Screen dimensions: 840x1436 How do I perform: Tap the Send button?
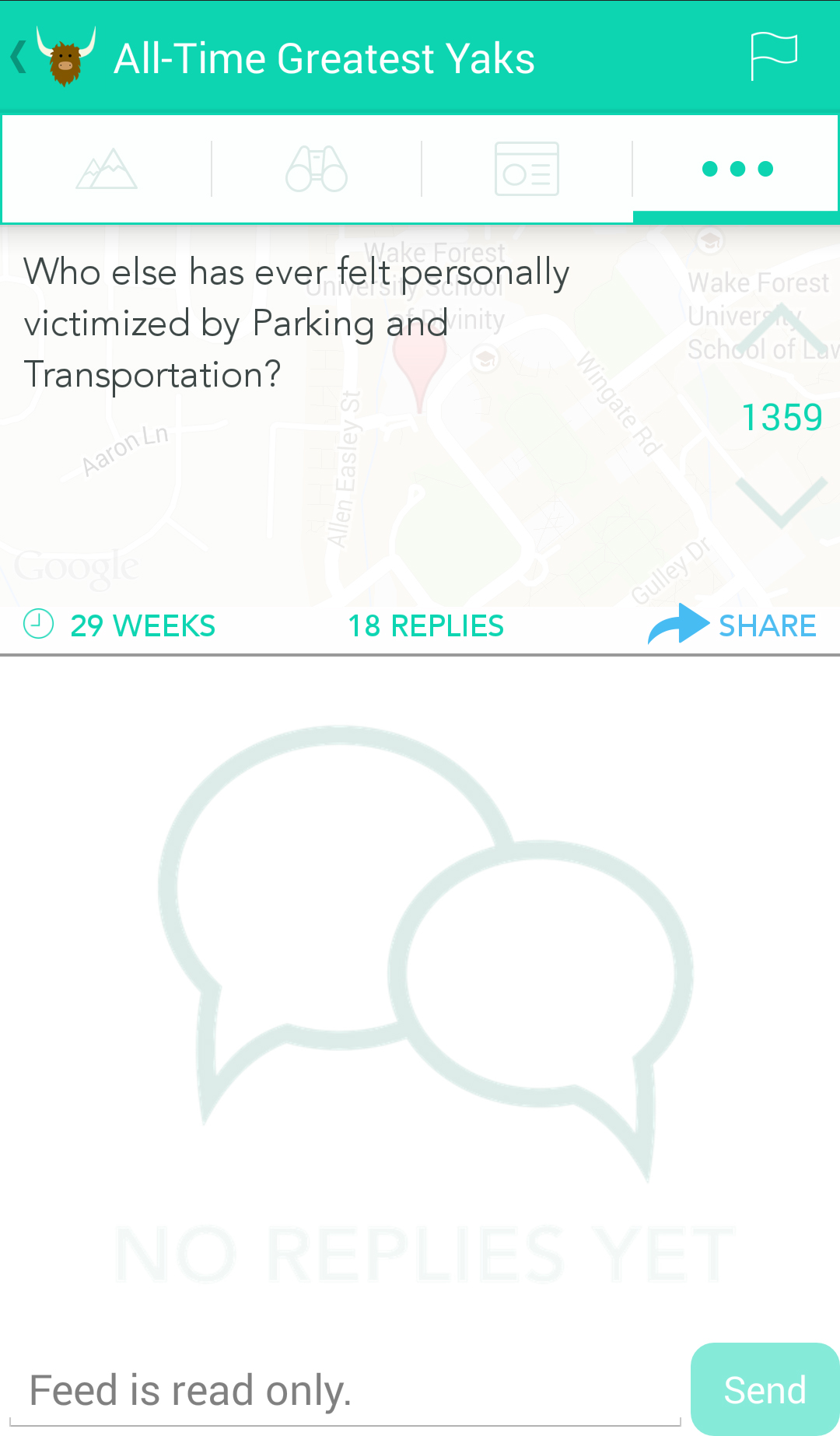[765, 1389]
